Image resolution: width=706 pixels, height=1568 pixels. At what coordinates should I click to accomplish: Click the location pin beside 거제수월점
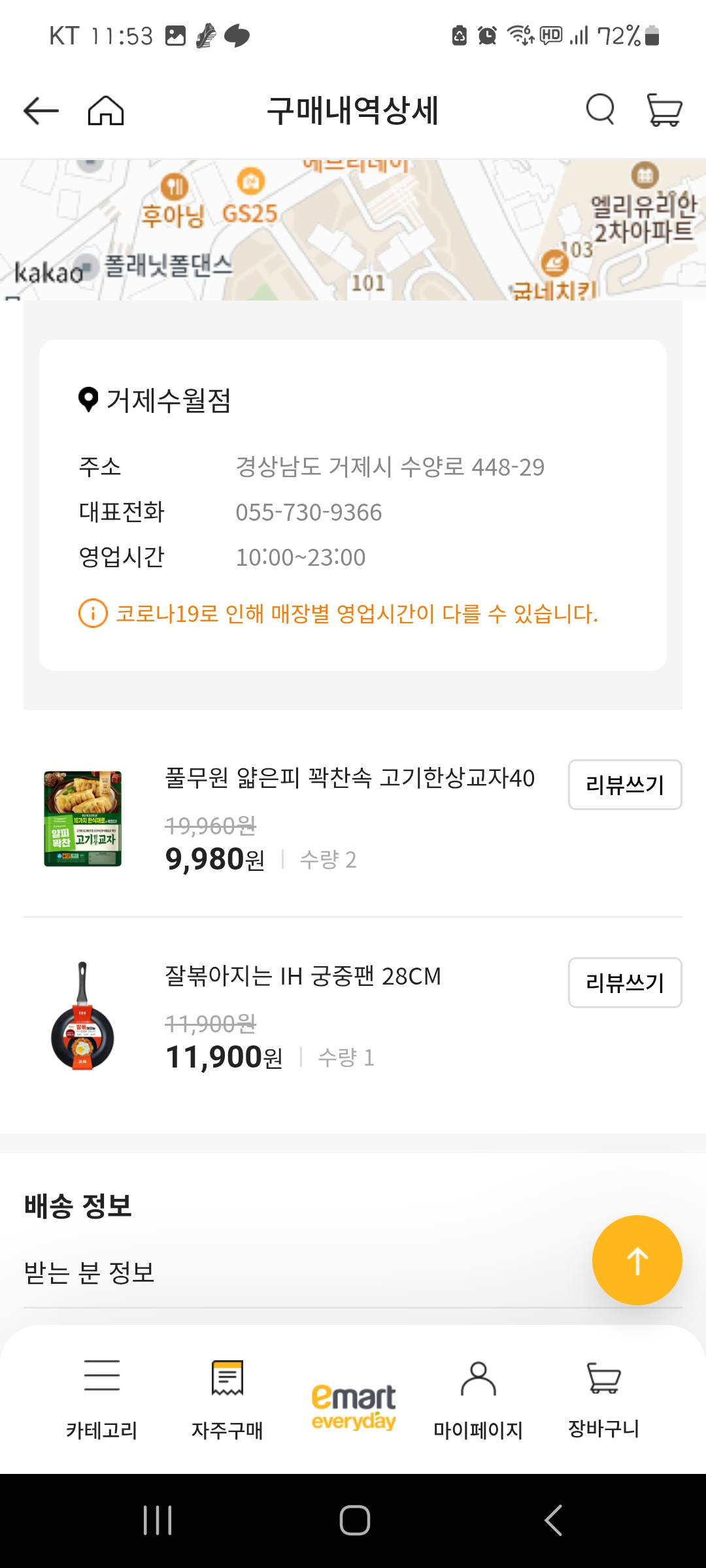coord(87,399)
